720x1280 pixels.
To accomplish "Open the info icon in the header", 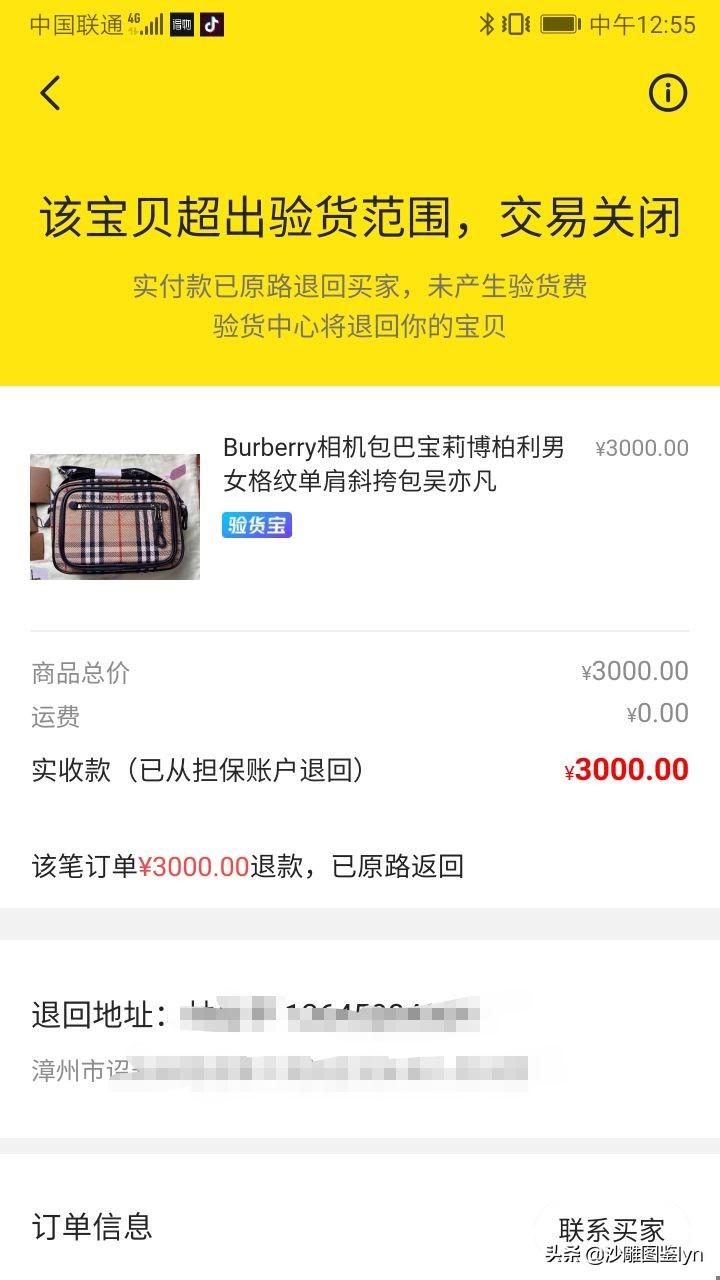I will click(x=668, y=93).
